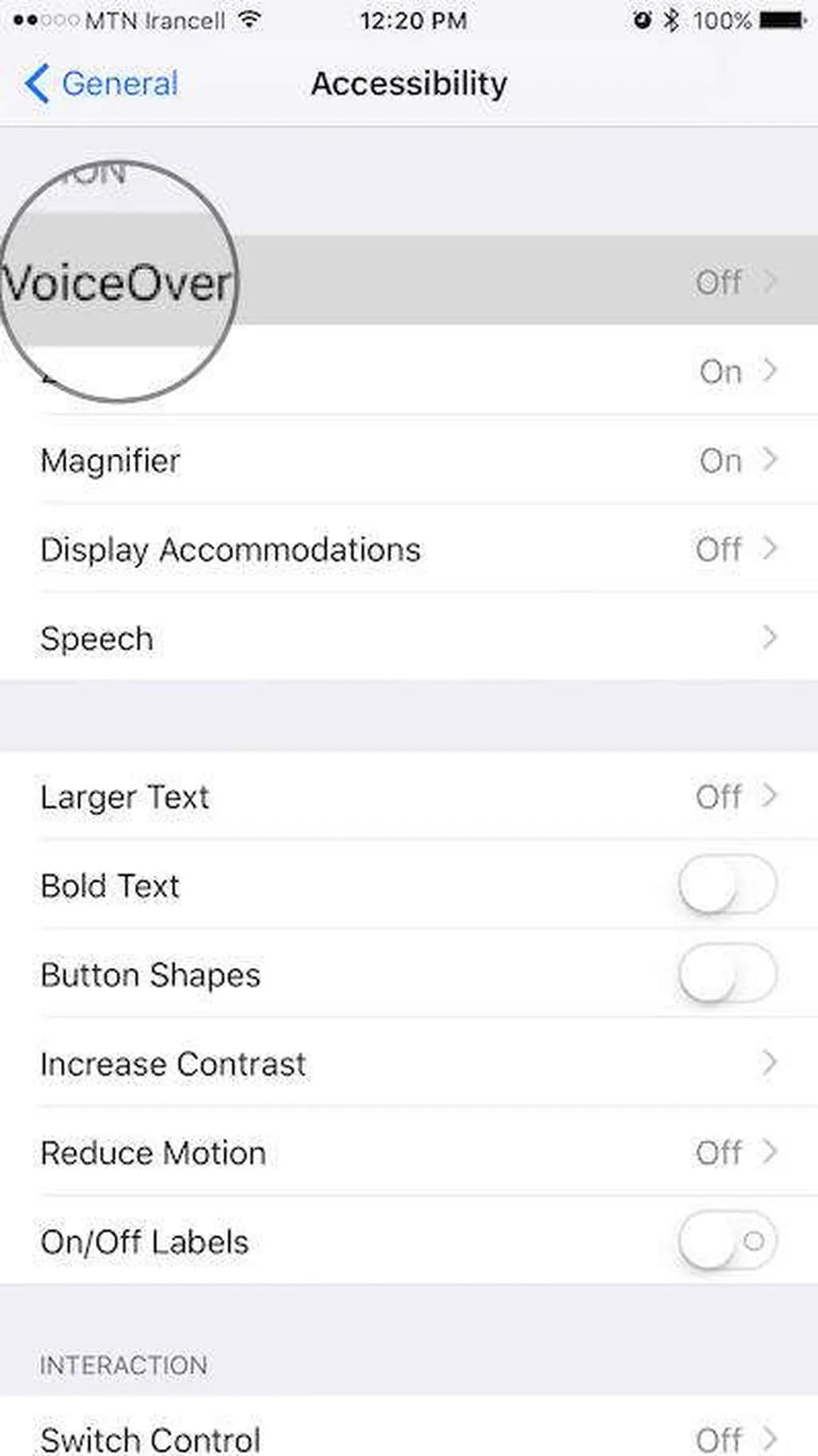Screen dimensions: 818x1456
Task: Toggle On/Off Labels switch
Action: 726,1241
